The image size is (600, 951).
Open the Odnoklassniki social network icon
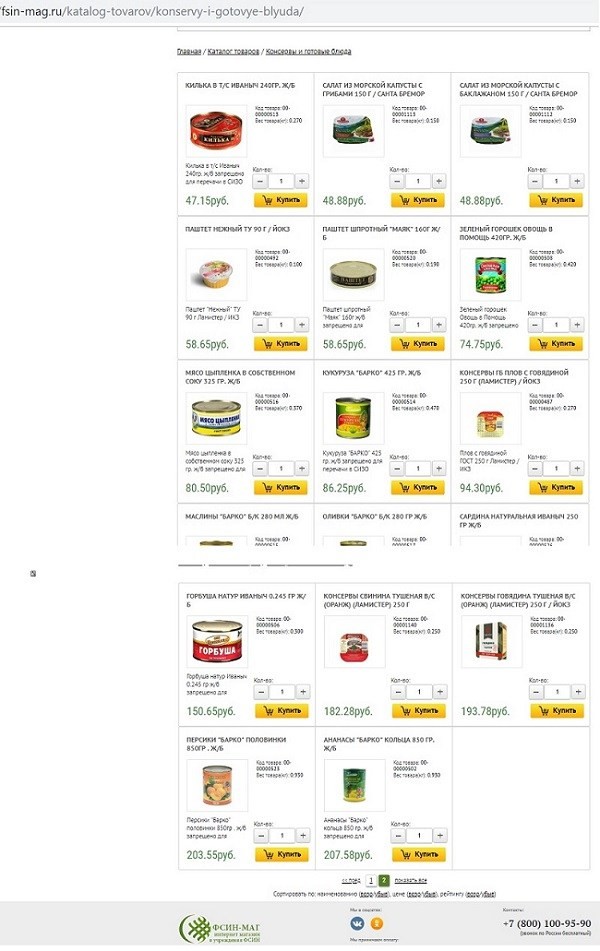376,926
